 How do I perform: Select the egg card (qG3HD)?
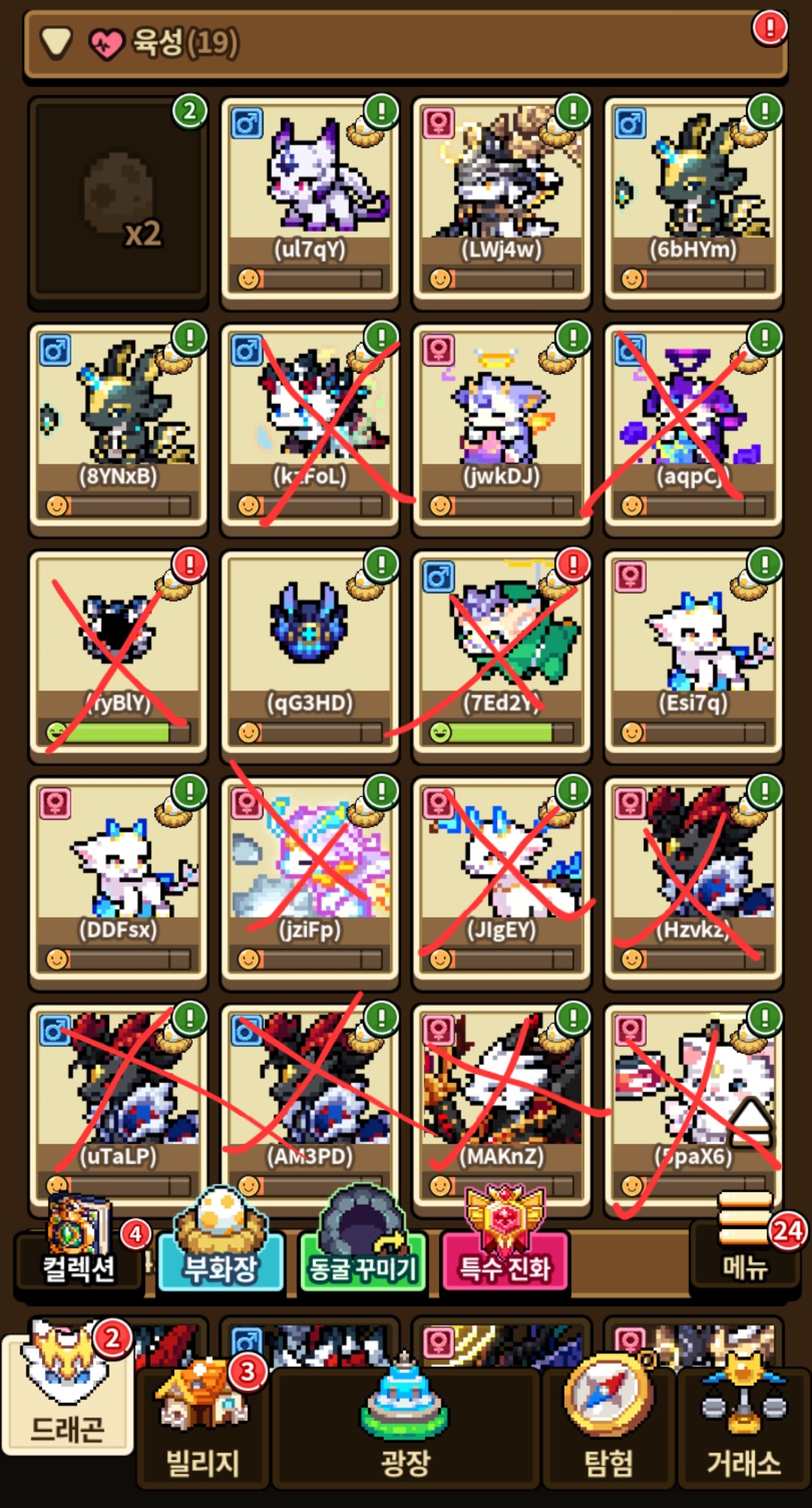[x=310, y=657]
